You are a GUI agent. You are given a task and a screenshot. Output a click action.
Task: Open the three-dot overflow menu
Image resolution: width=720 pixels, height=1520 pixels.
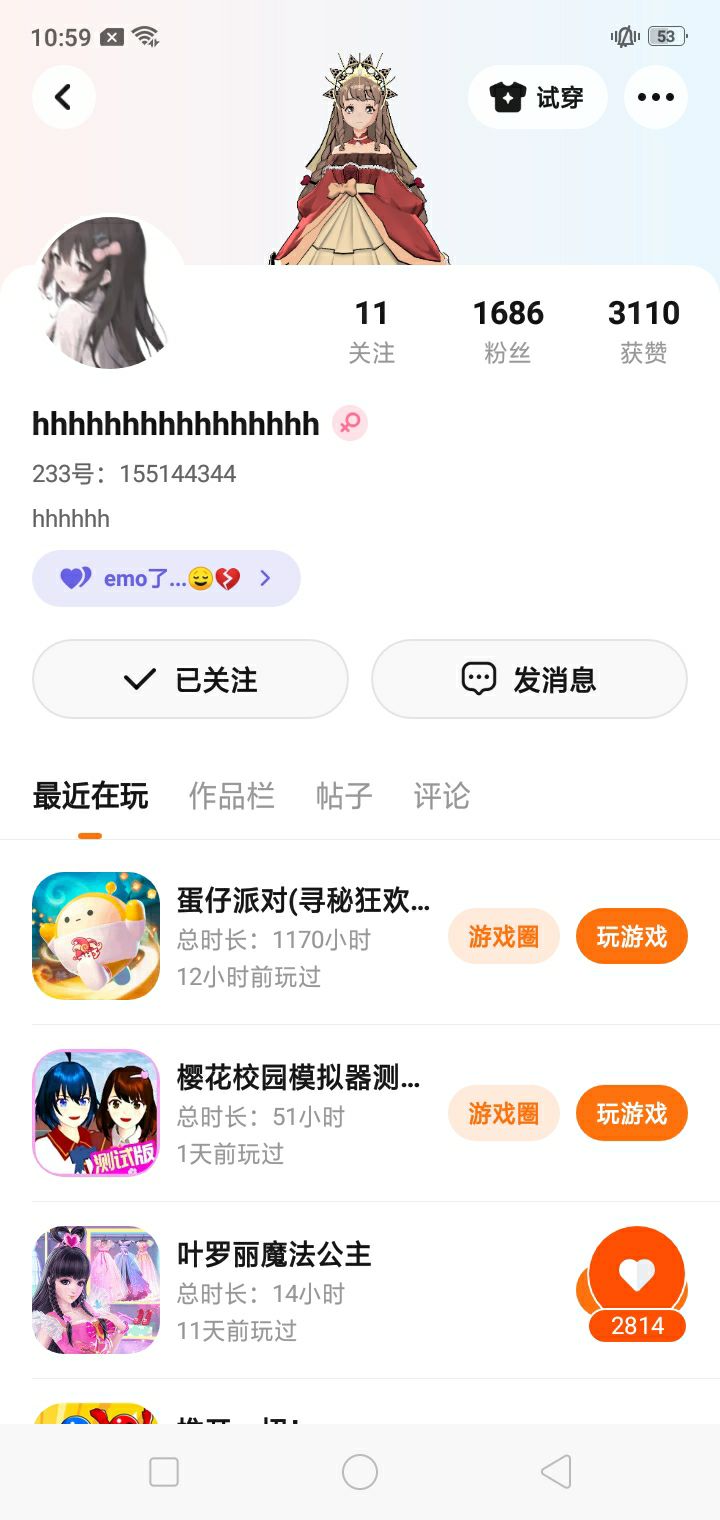656,97
